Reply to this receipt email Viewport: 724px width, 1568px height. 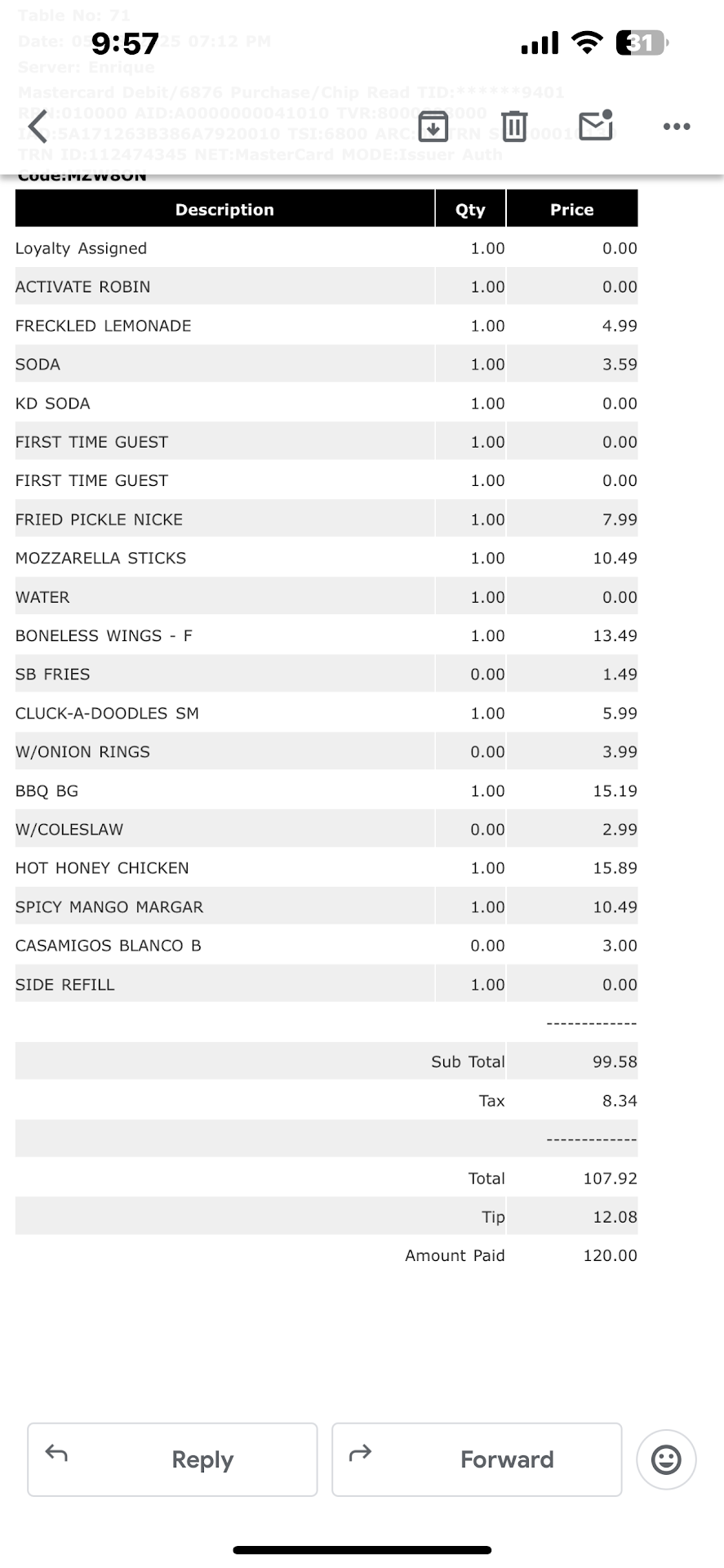click(x=172, y=1459)
